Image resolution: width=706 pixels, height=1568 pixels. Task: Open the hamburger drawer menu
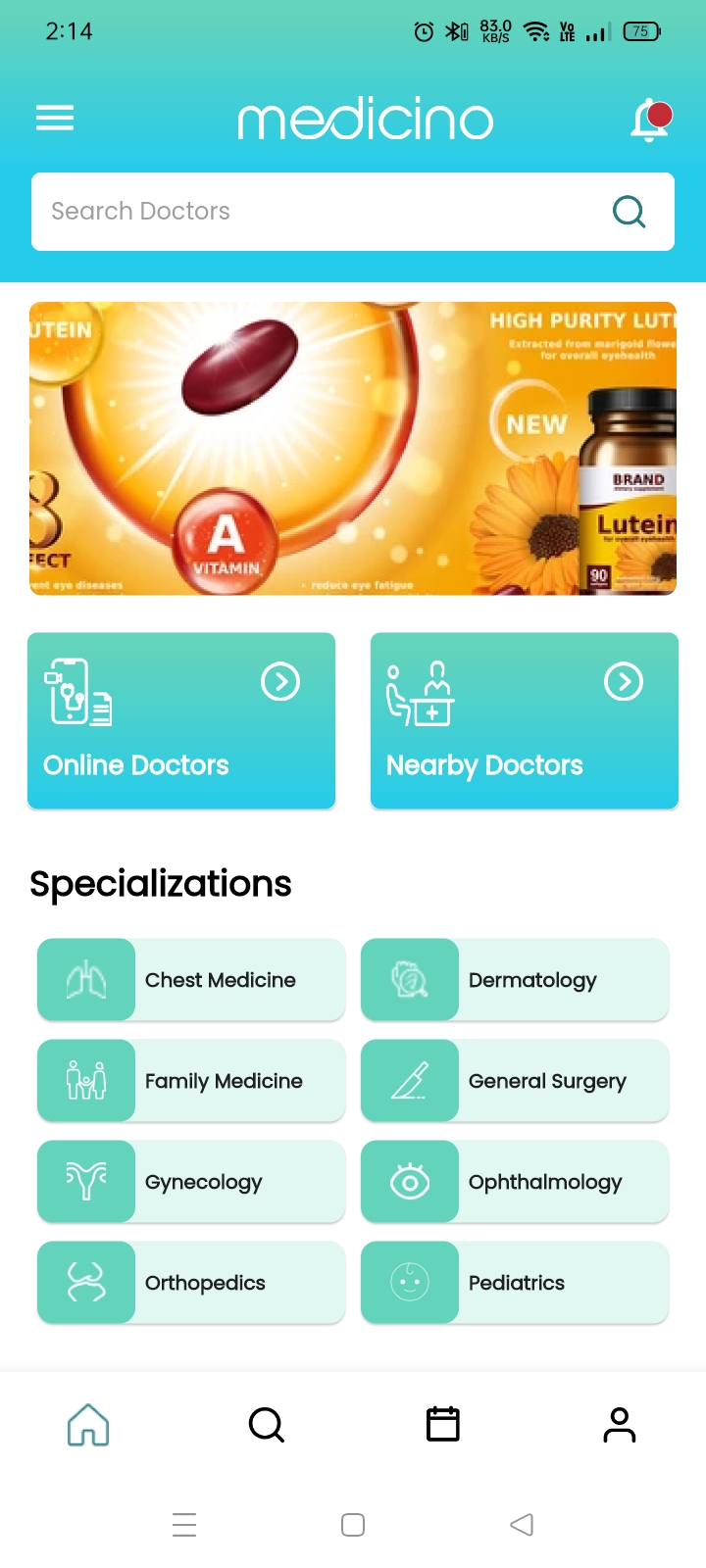[x=55, y=120]
